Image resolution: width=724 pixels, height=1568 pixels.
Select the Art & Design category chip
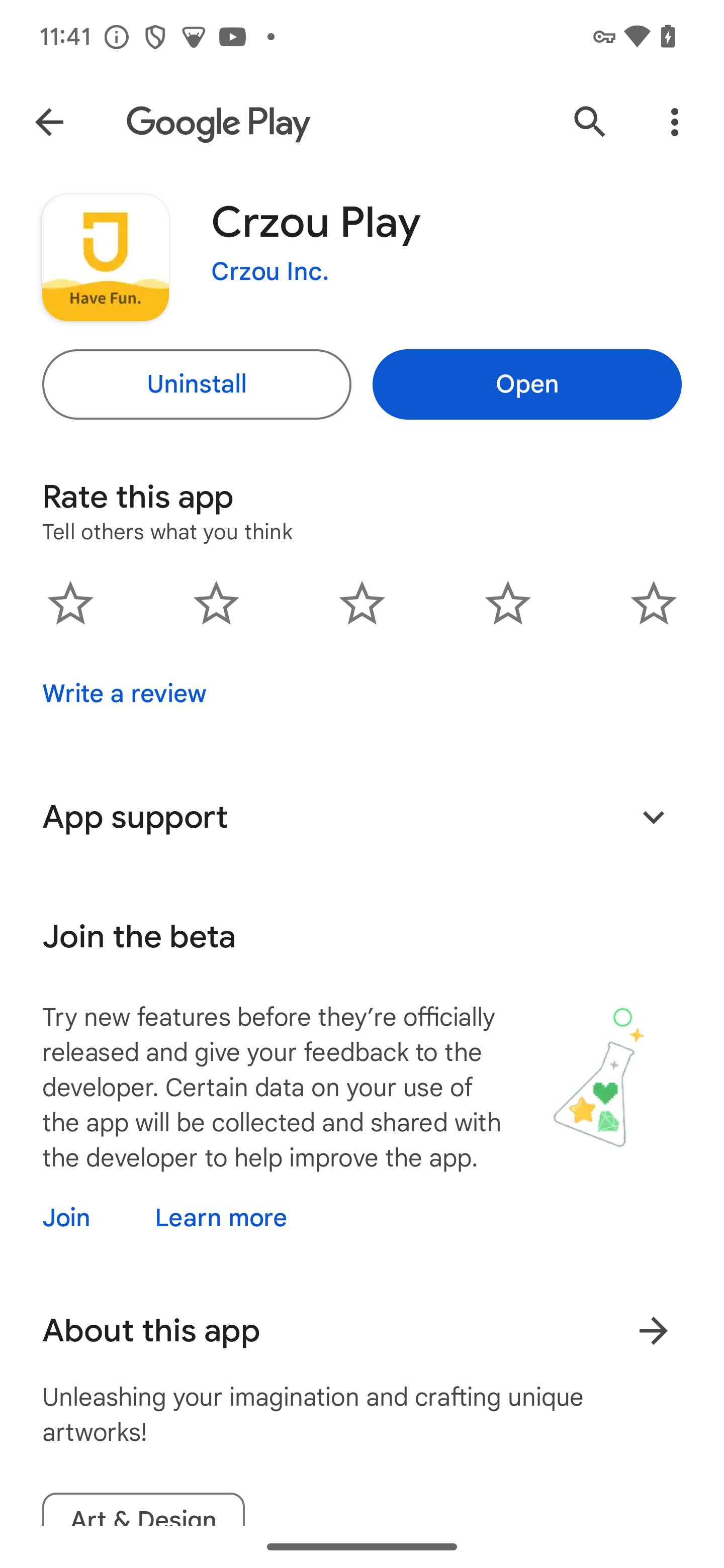pyautogui.click(x=144, y=1513)
